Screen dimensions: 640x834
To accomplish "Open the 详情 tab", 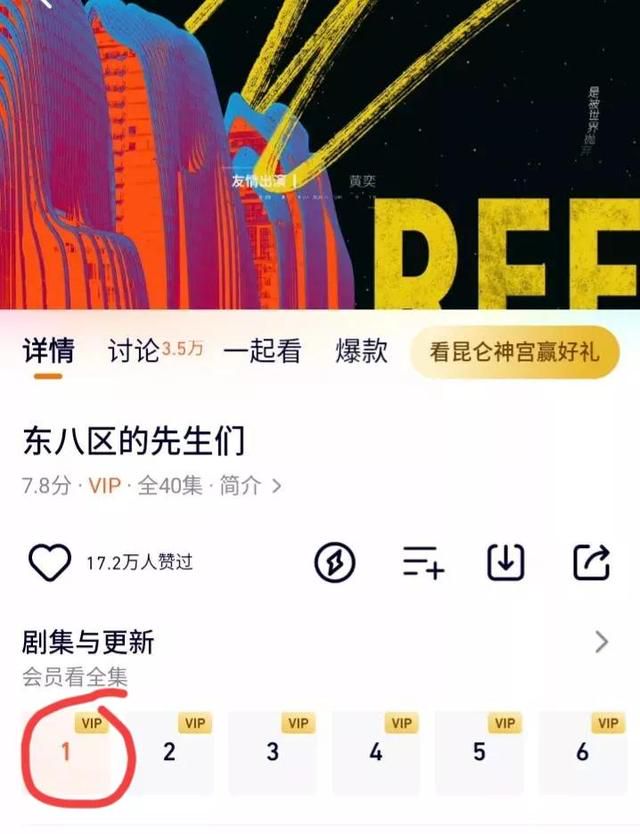I will [48, 351].
